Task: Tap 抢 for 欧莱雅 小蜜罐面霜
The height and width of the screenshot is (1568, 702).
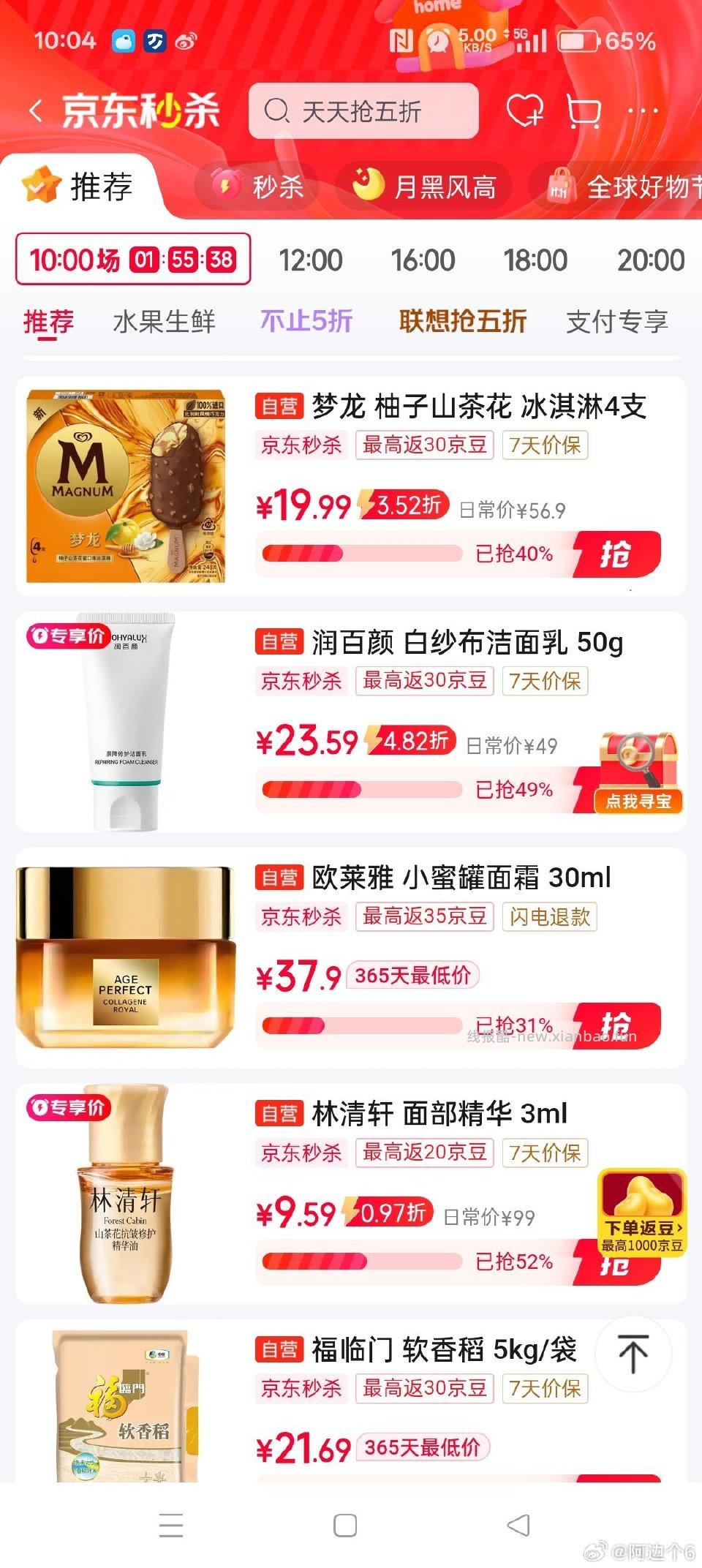Action: pyautogui.click(x=616, y=1025)
